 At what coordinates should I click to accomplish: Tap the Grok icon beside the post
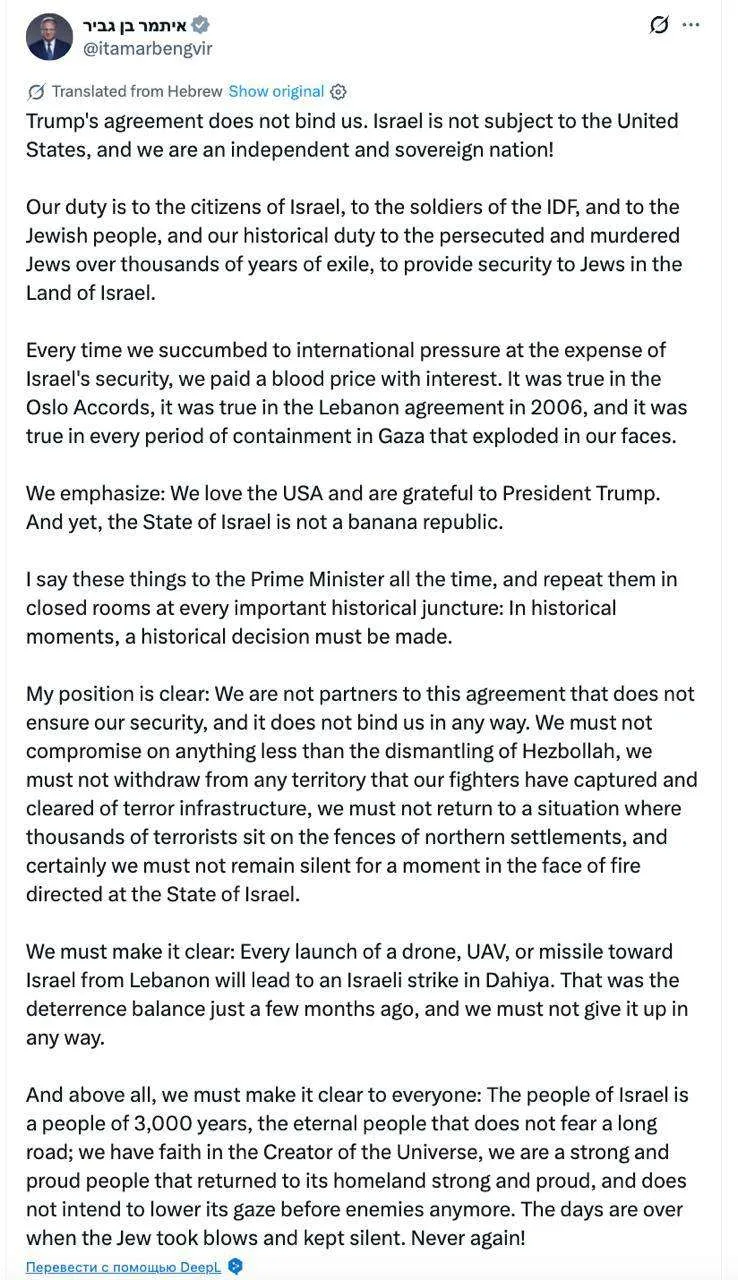point(659,25)
